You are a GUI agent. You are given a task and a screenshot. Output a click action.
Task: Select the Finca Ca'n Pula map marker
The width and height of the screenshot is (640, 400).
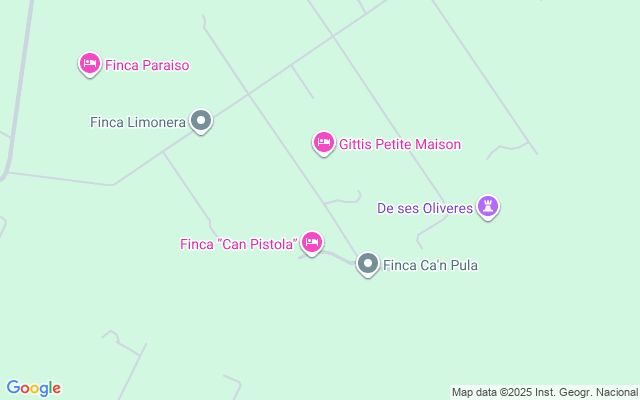pyautogui.click(x=368, y=264)
